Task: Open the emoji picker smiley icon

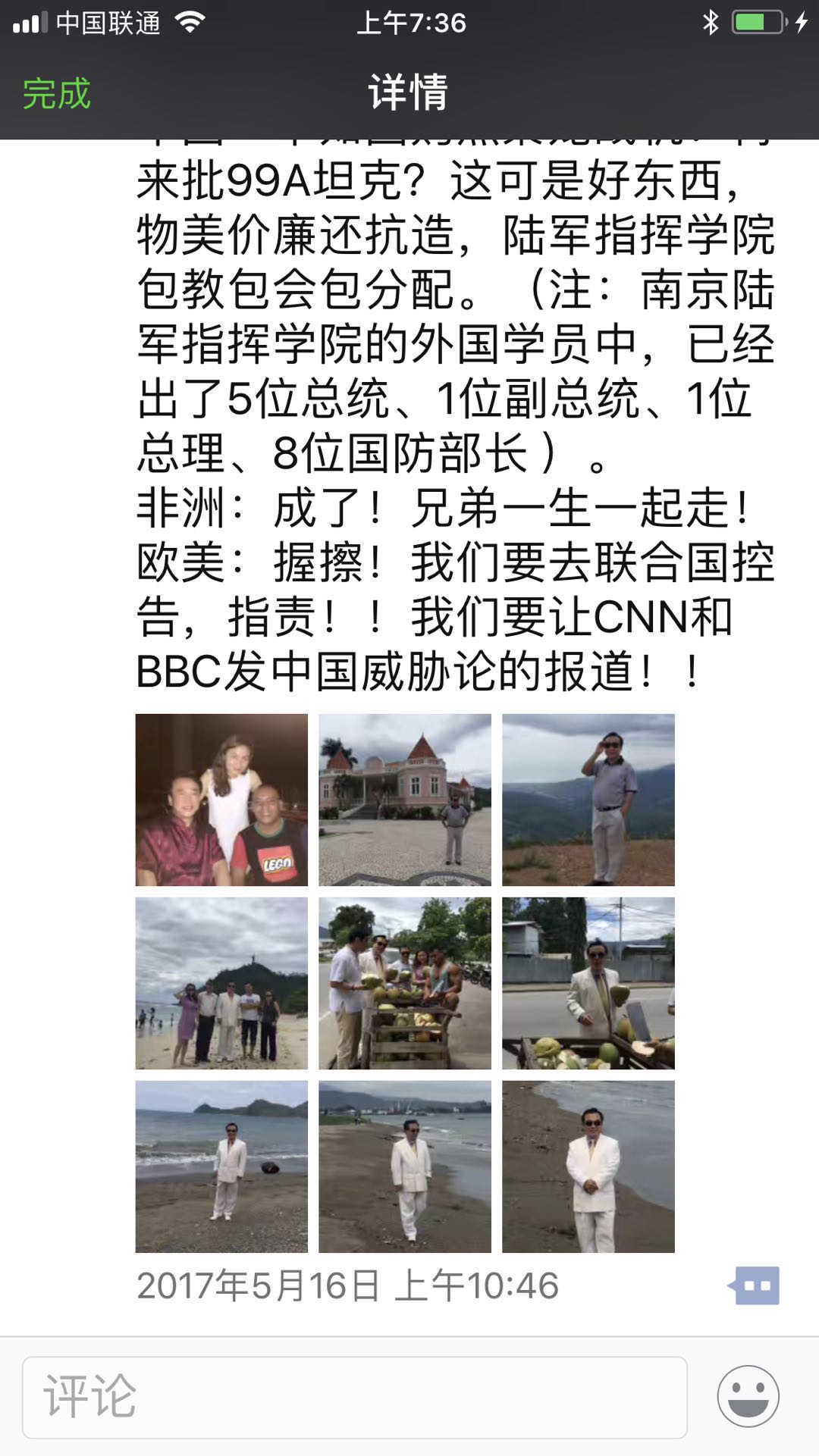Action: tap(748, 1396)
